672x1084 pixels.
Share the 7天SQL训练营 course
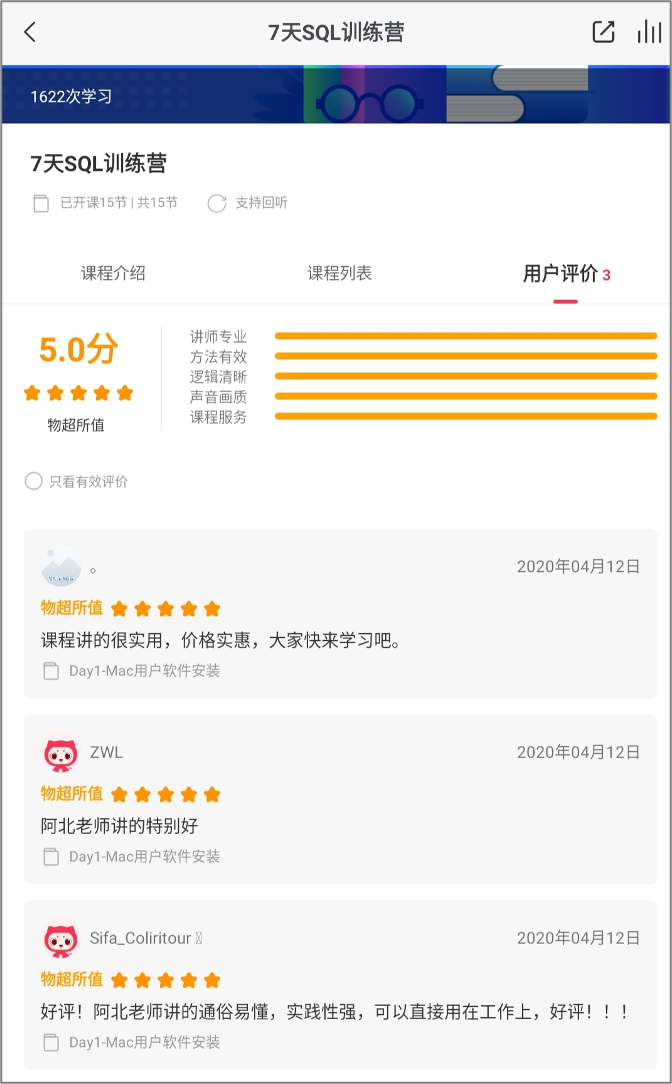click(603, 32)
